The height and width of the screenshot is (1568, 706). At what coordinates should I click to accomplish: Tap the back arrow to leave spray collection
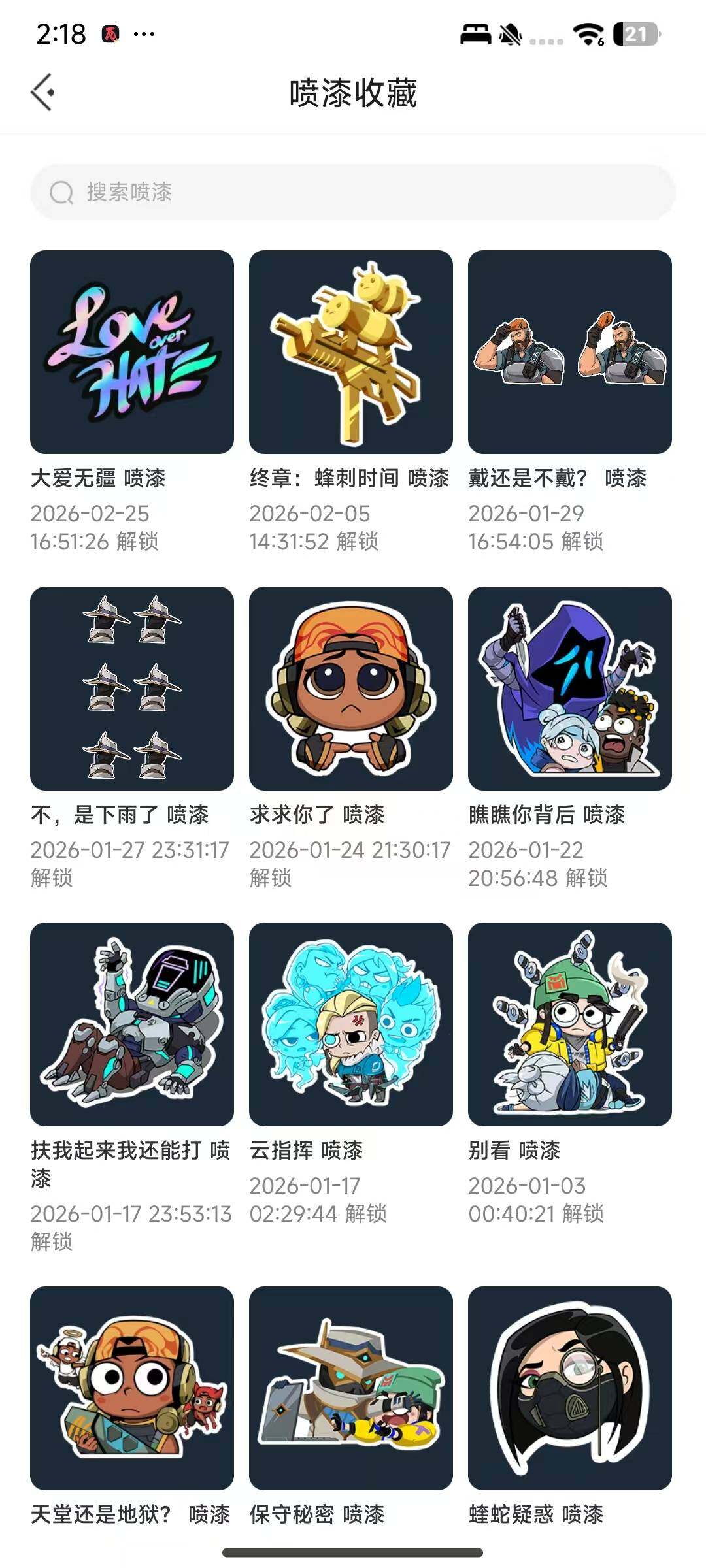tap(44, 91)
